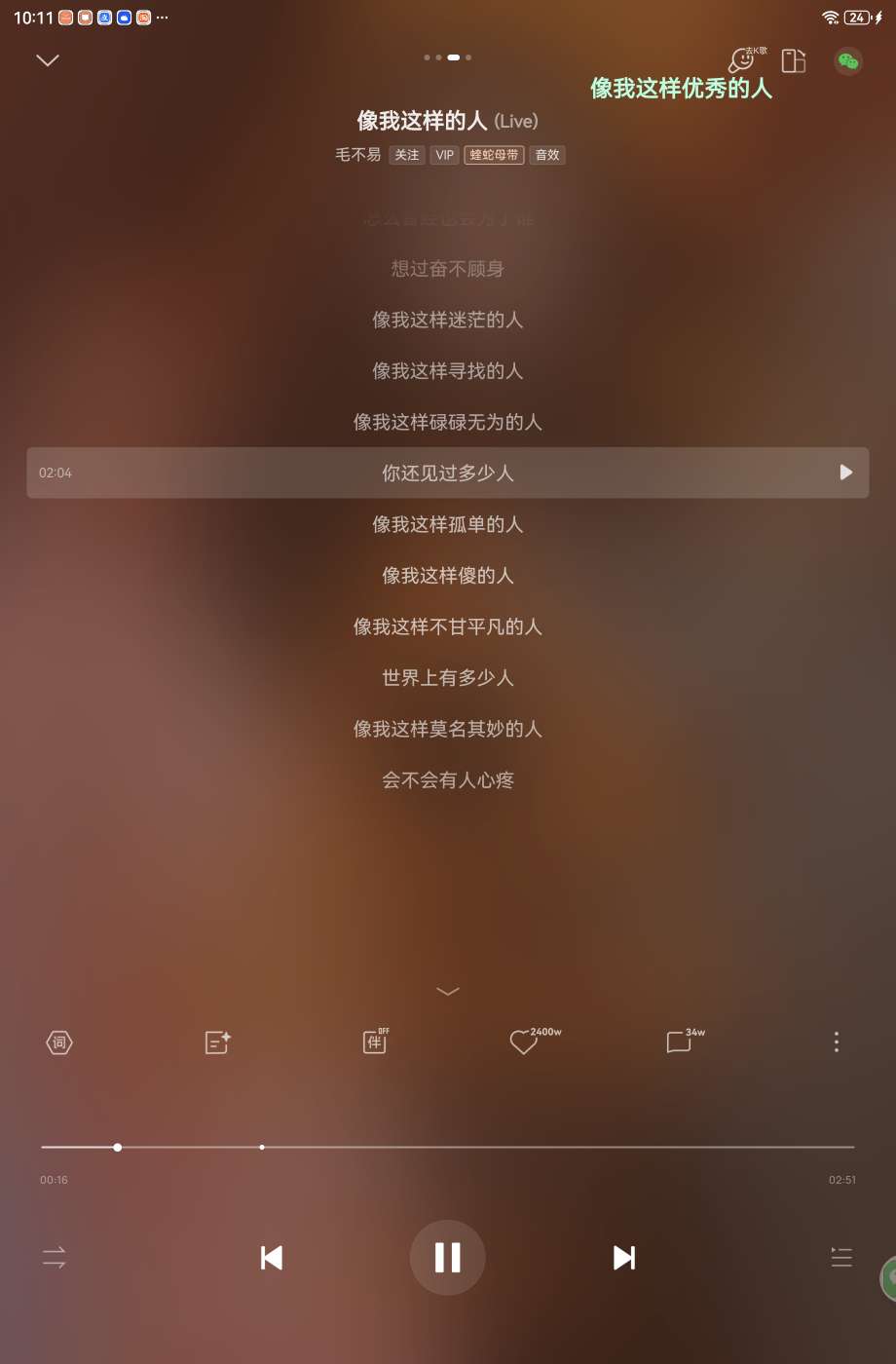Open the lyric poster creation icon
This screenshot has width=896, height=1364.
217,1042
